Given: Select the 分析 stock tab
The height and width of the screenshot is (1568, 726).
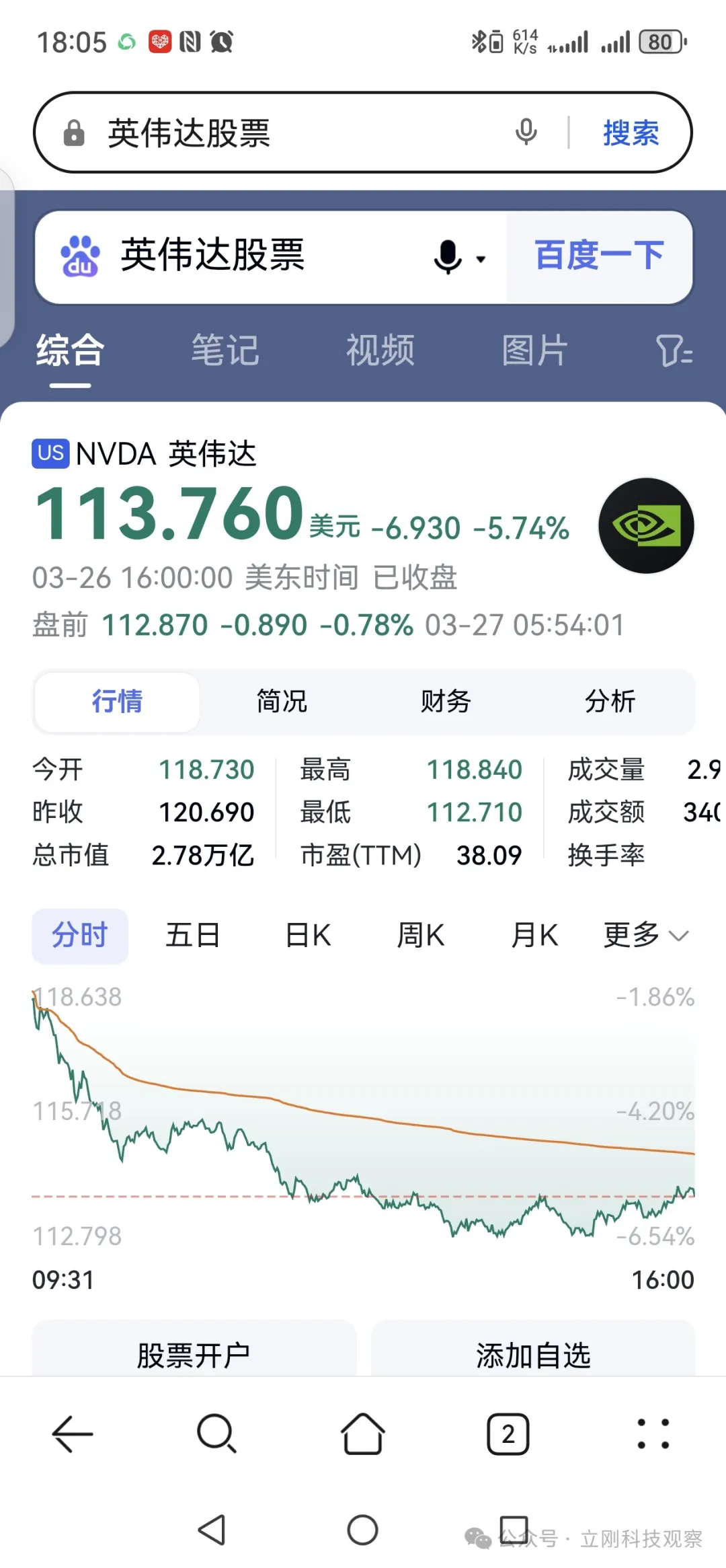Looking at the screenshot, I should (610, 702).
